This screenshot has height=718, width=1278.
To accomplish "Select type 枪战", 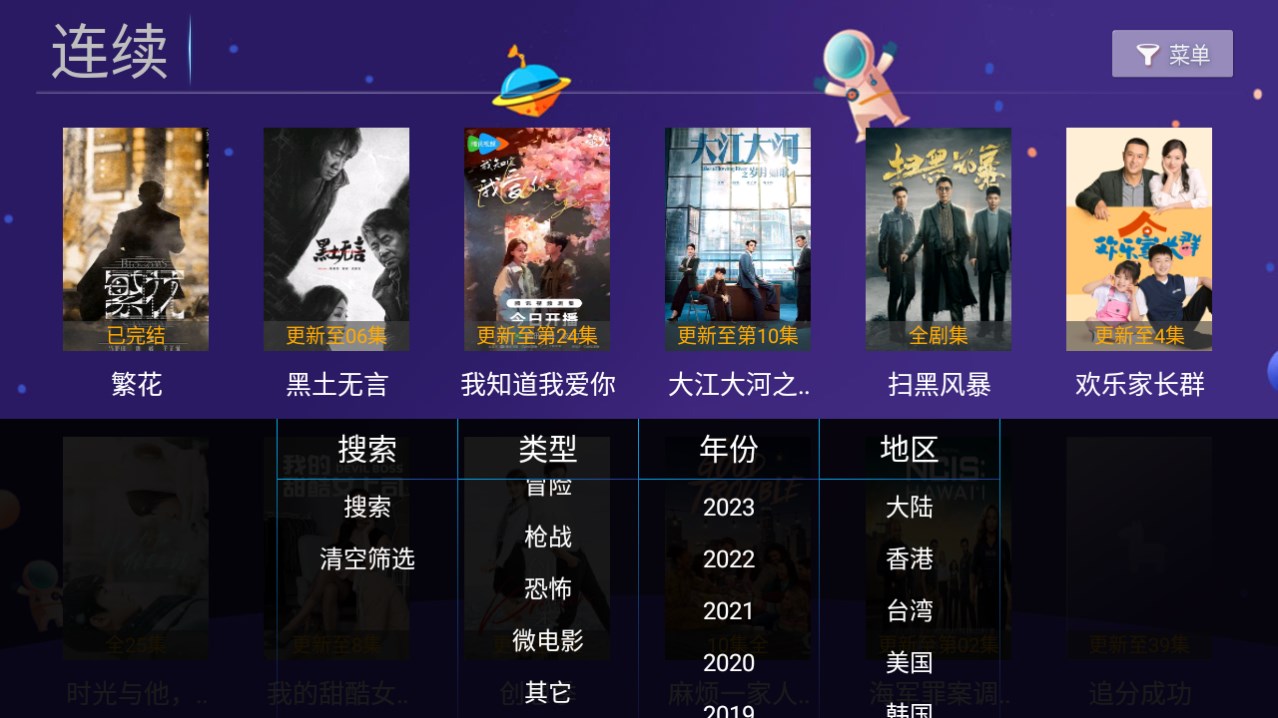I will click(x=548, y=537).
